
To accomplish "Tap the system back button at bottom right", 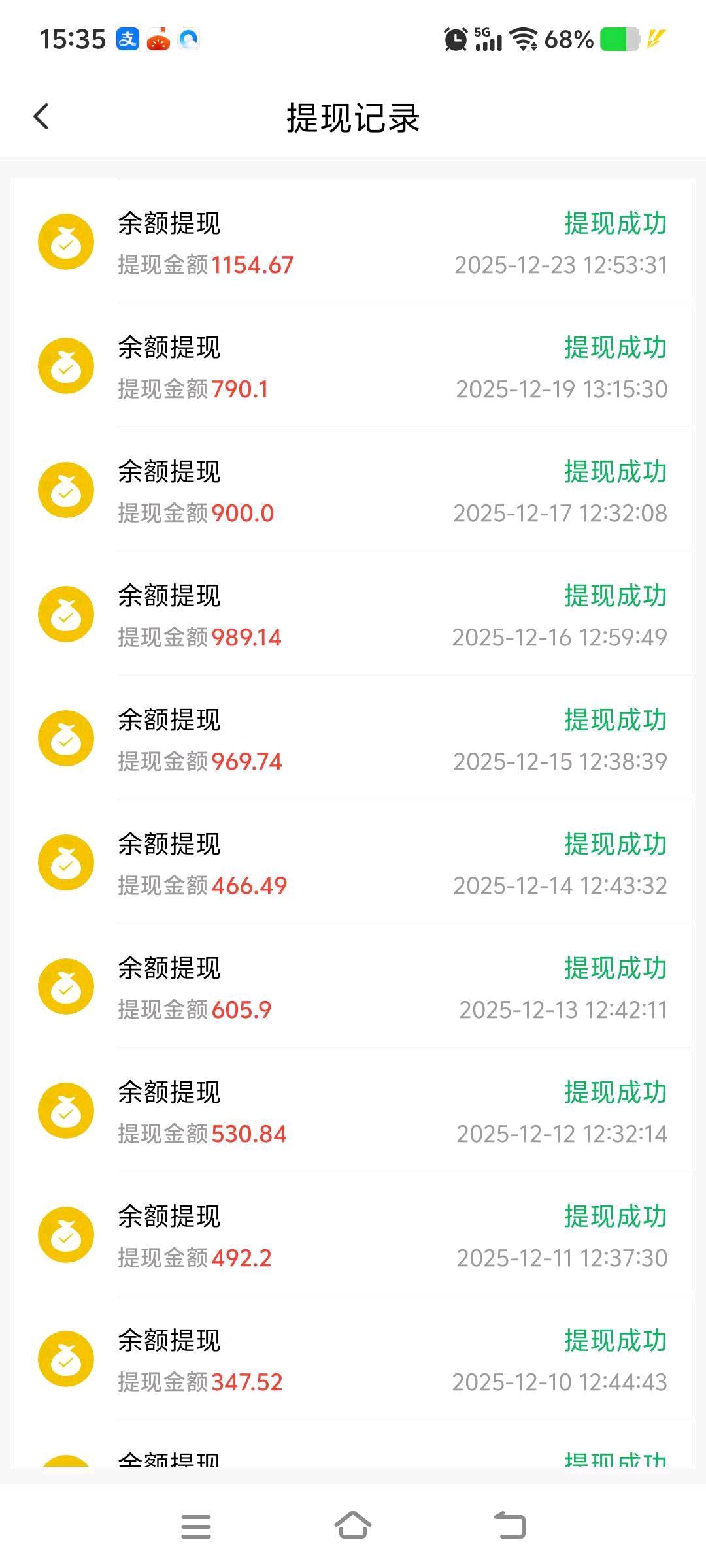I will point(510,1526).
